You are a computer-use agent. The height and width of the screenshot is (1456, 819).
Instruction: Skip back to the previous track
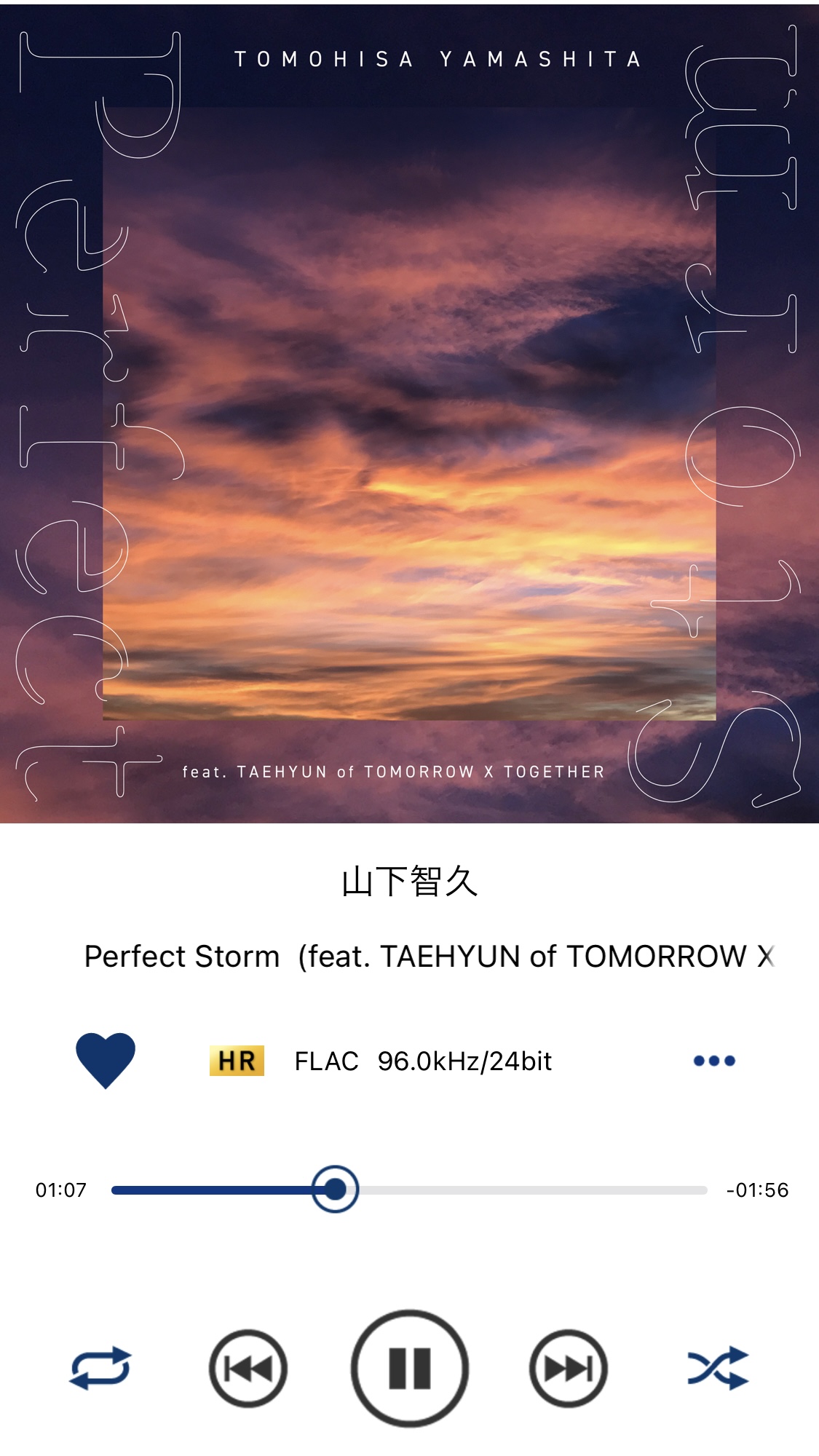tap(248, 1369)
